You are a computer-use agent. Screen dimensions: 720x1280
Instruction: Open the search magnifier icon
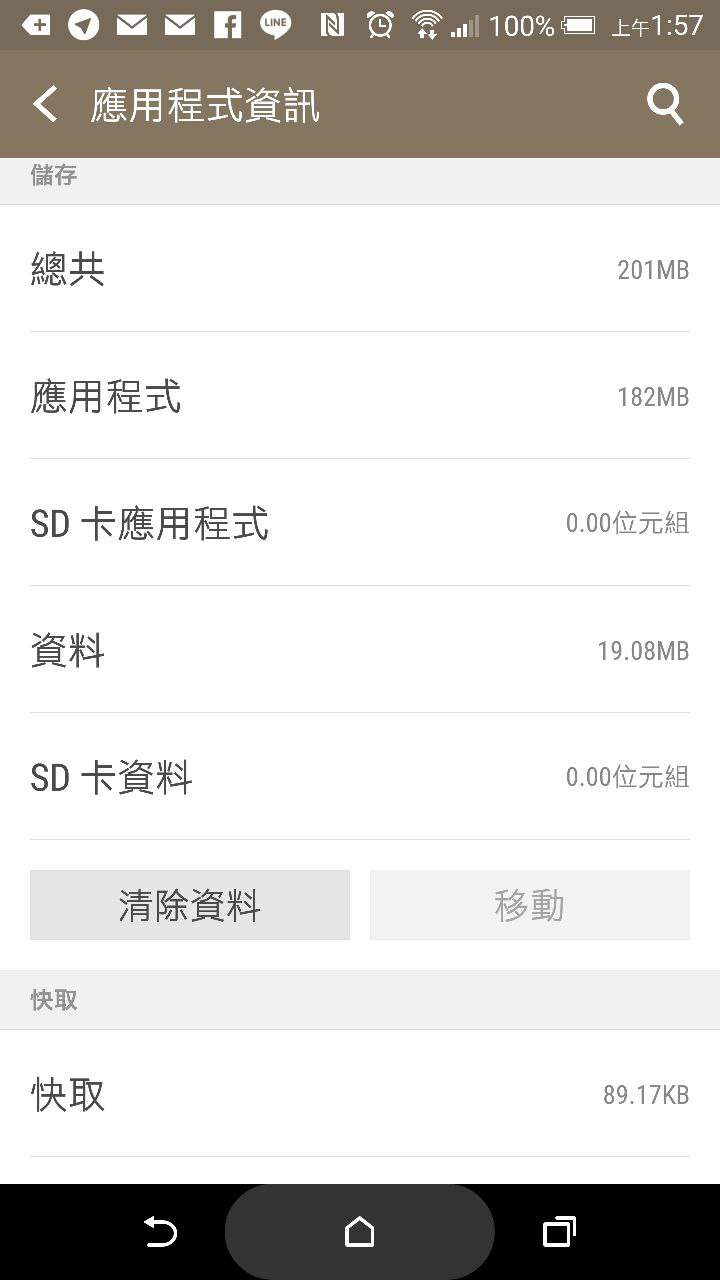(x=665, y=104)
